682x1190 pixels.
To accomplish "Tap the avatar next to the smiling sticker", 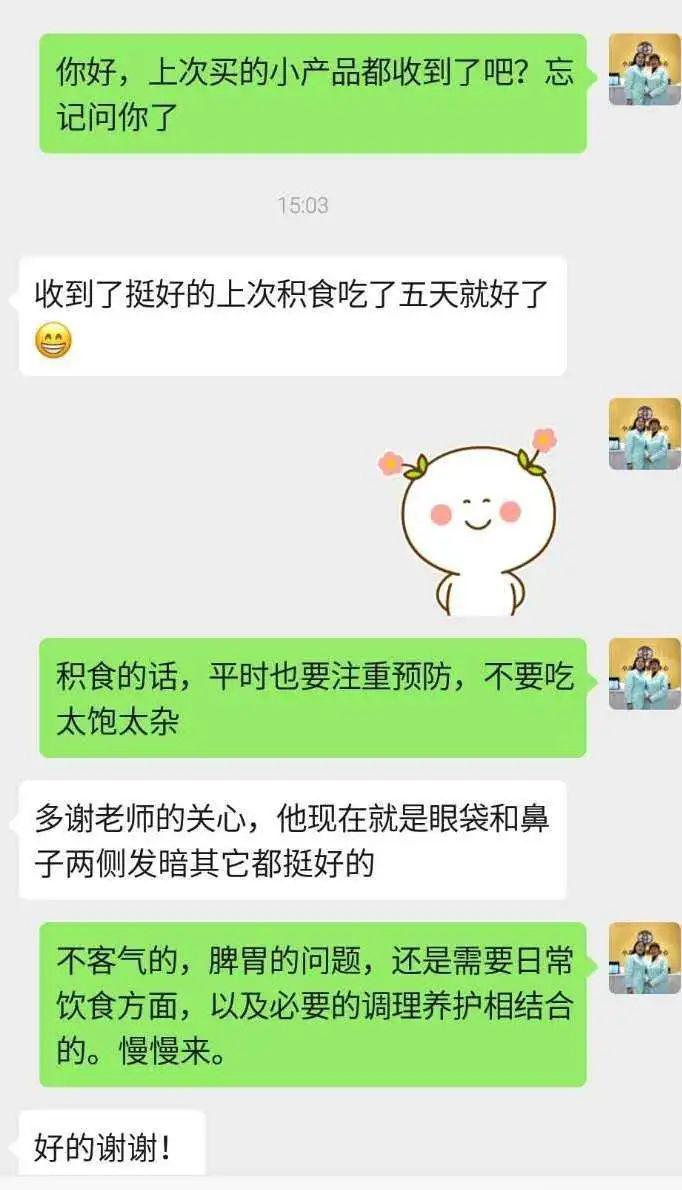I will pos(645,433).
